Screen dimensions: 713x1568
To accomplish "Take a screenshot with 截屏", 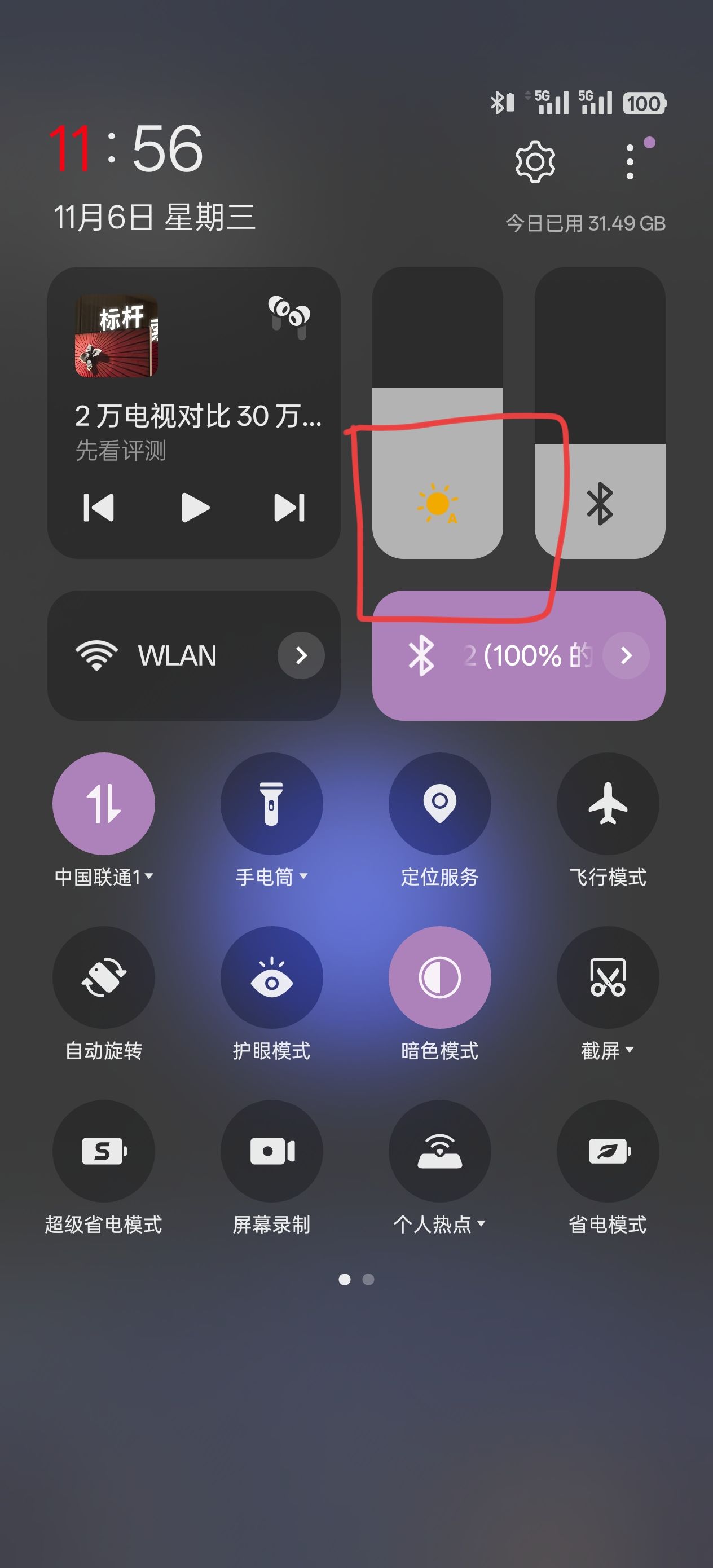I will (608, 977).
